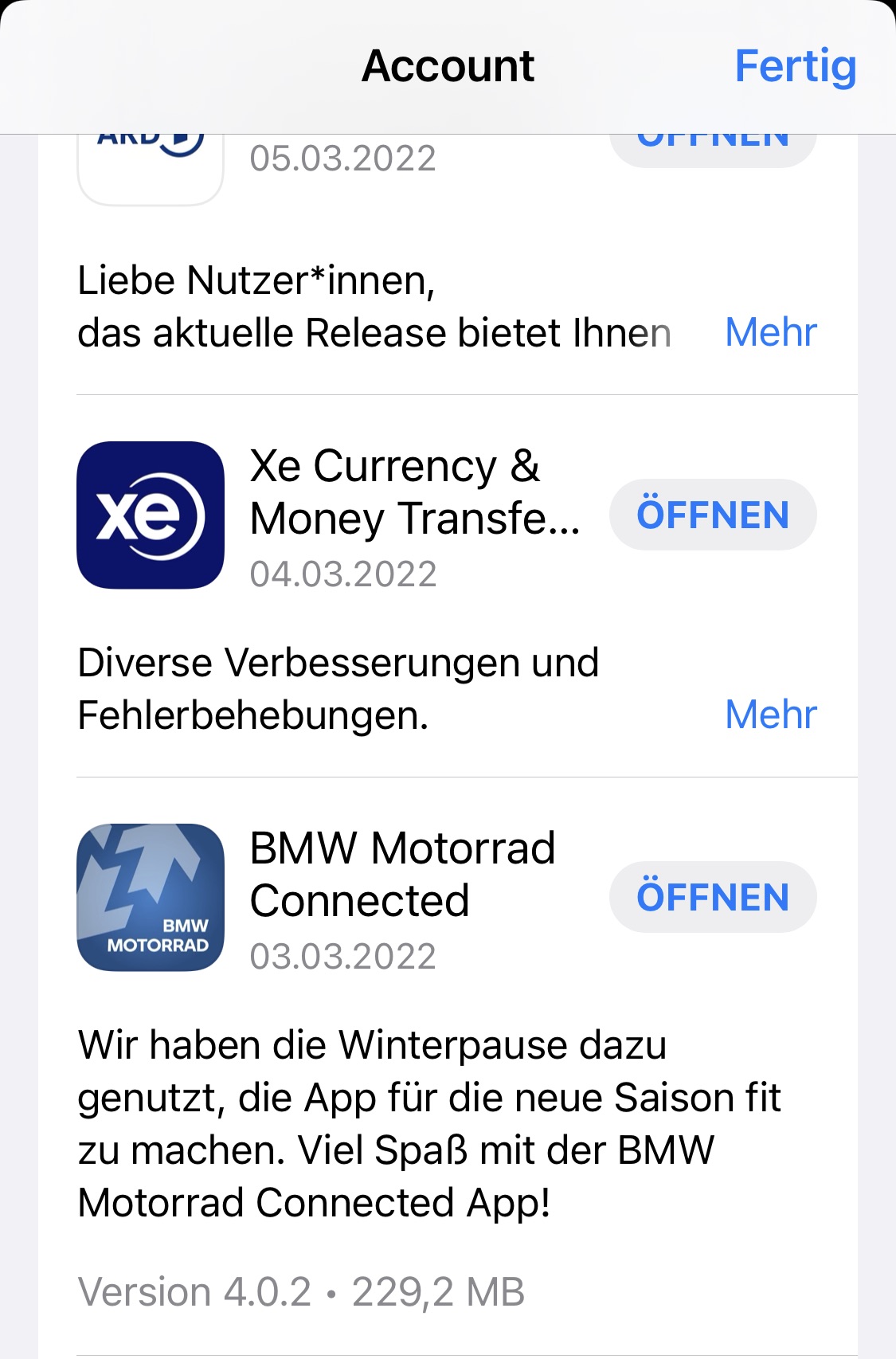896x1359 pixels.
Task: Open BMW Motorrad Connected with ÖFFNEN
Action: coord(712,897)
